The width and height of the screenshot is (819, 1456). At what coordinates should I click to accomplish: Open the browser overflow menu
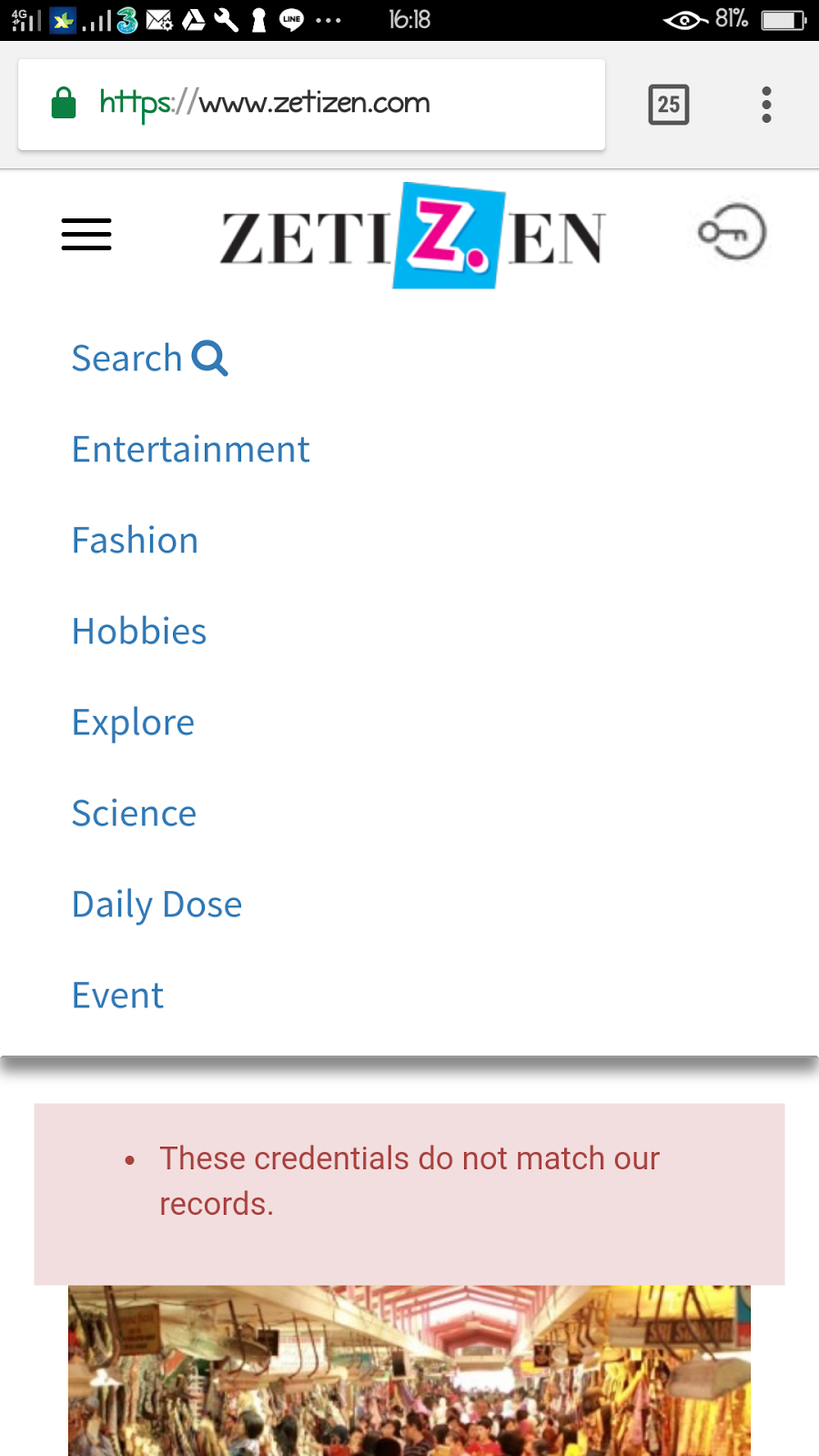point(766,105)
